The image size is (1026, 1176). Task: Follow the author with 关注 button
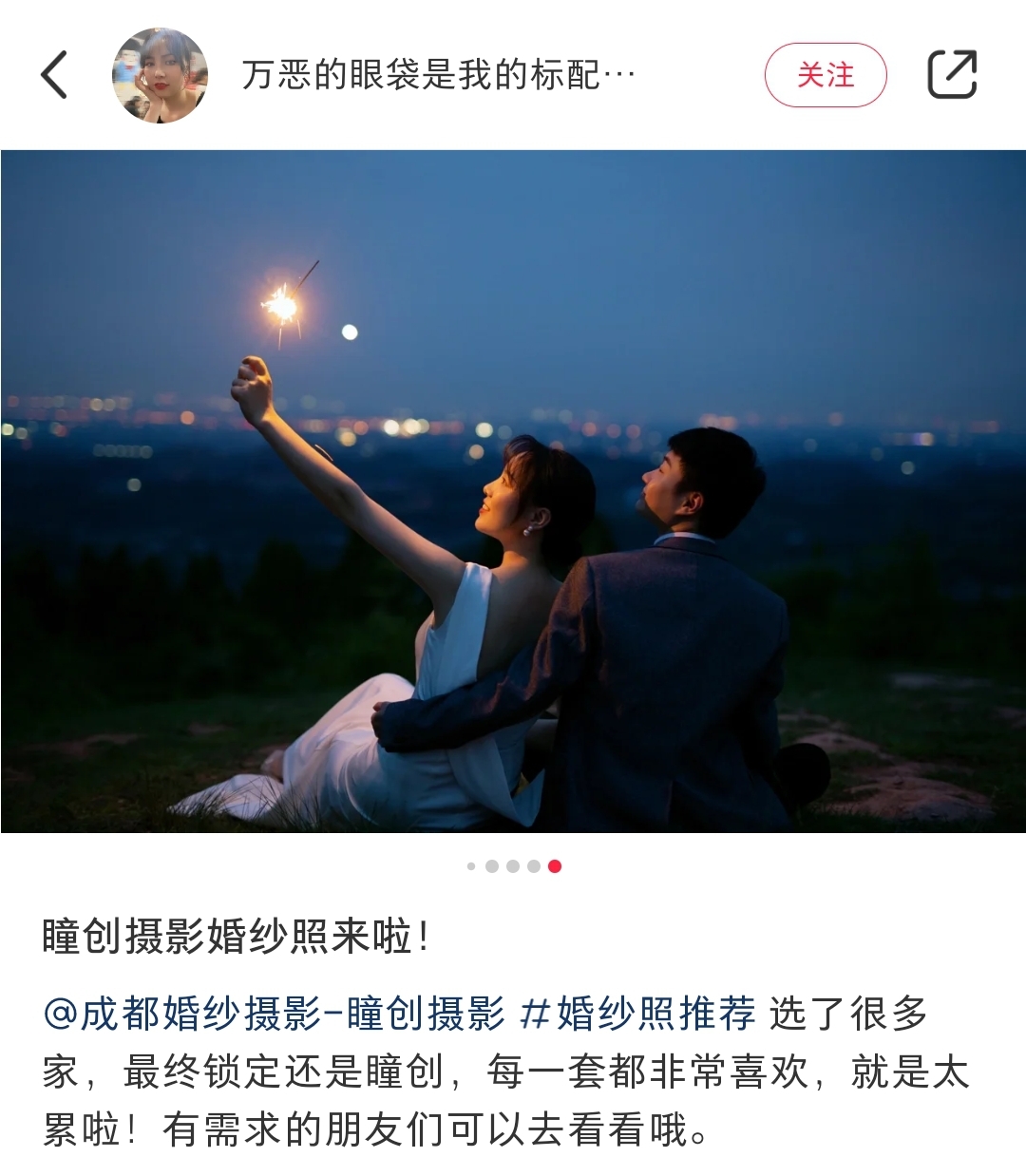825,75
